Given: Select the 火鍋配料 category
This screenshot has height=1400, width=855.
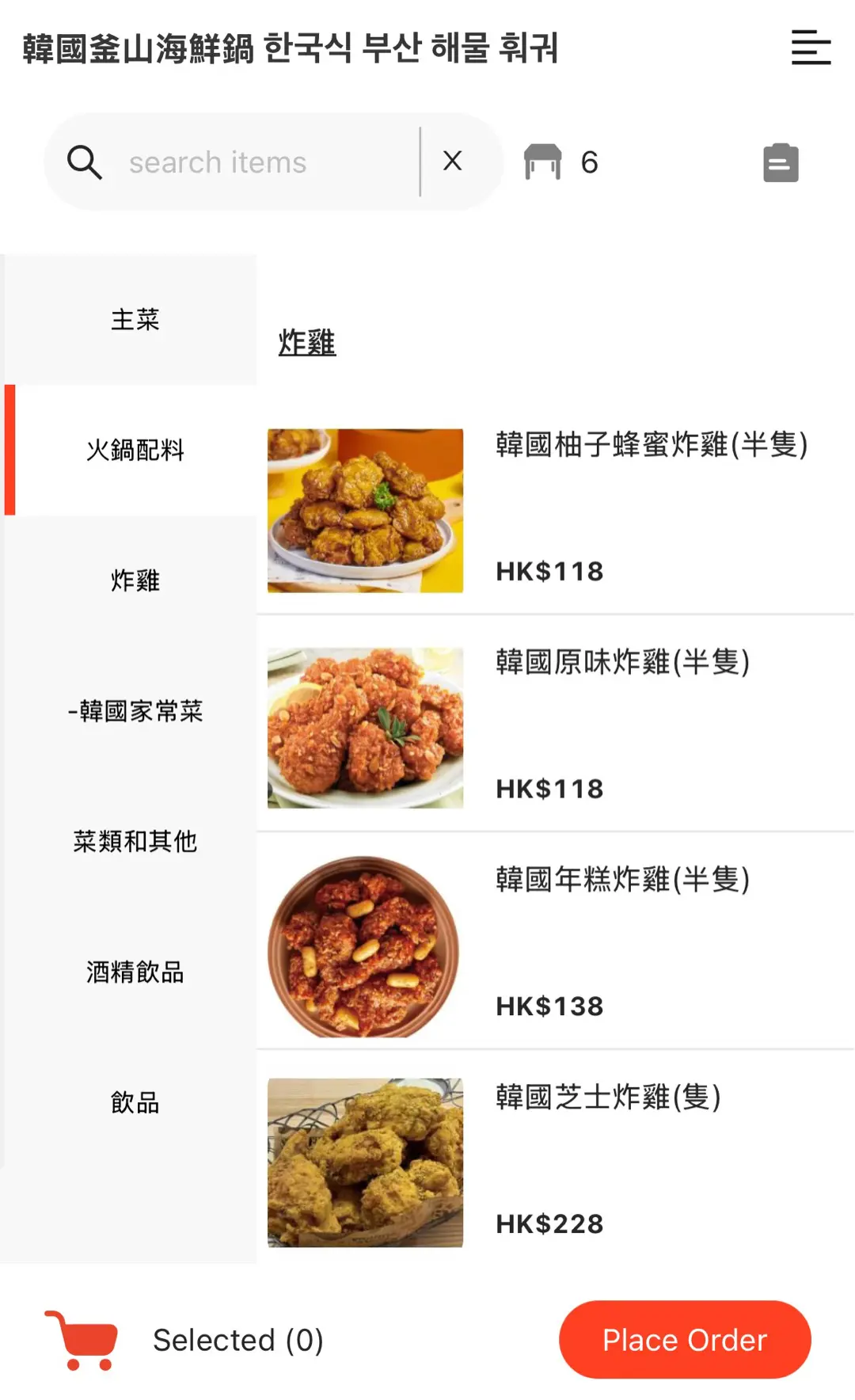Looking at the screenshot, I should coord(135,451).
